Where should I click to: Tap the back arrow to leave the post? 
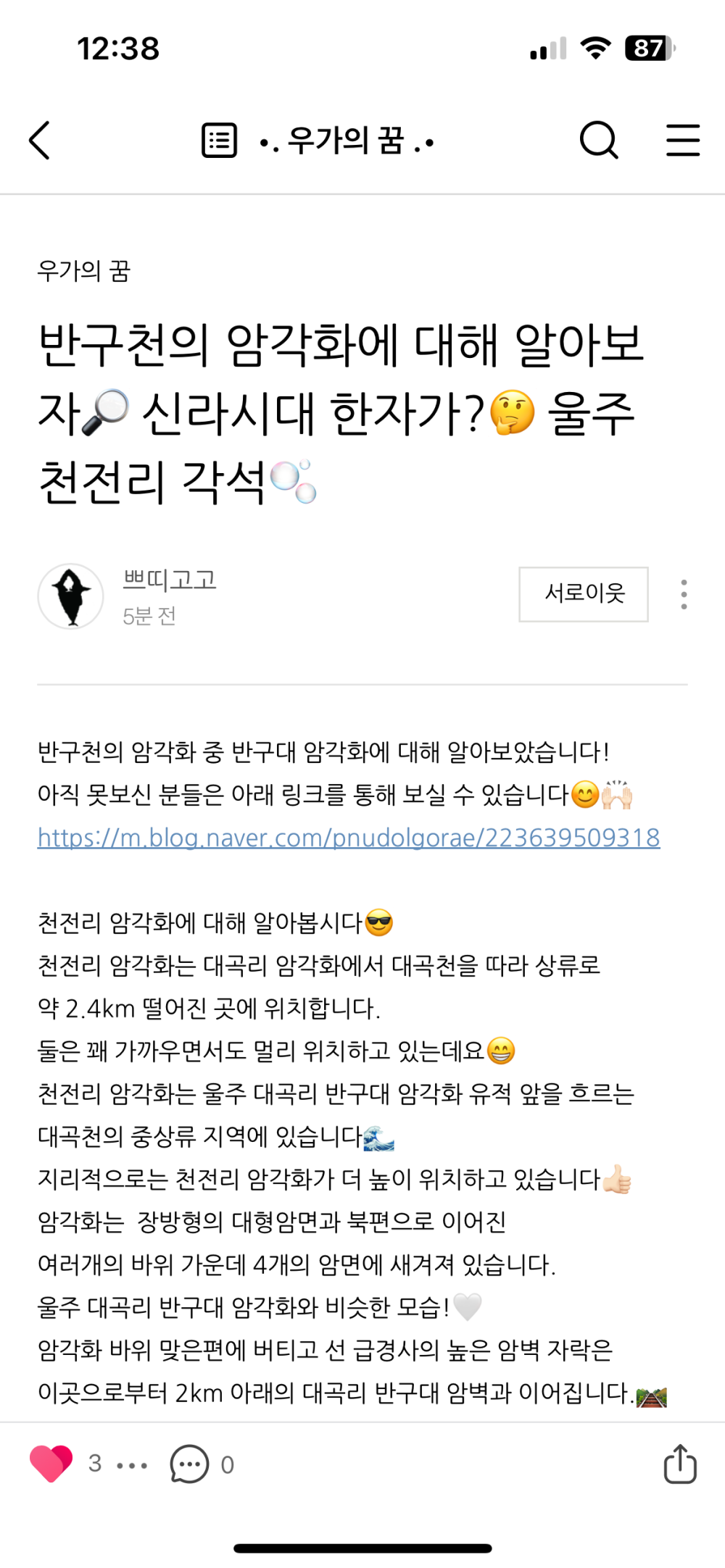coord(40,141)
